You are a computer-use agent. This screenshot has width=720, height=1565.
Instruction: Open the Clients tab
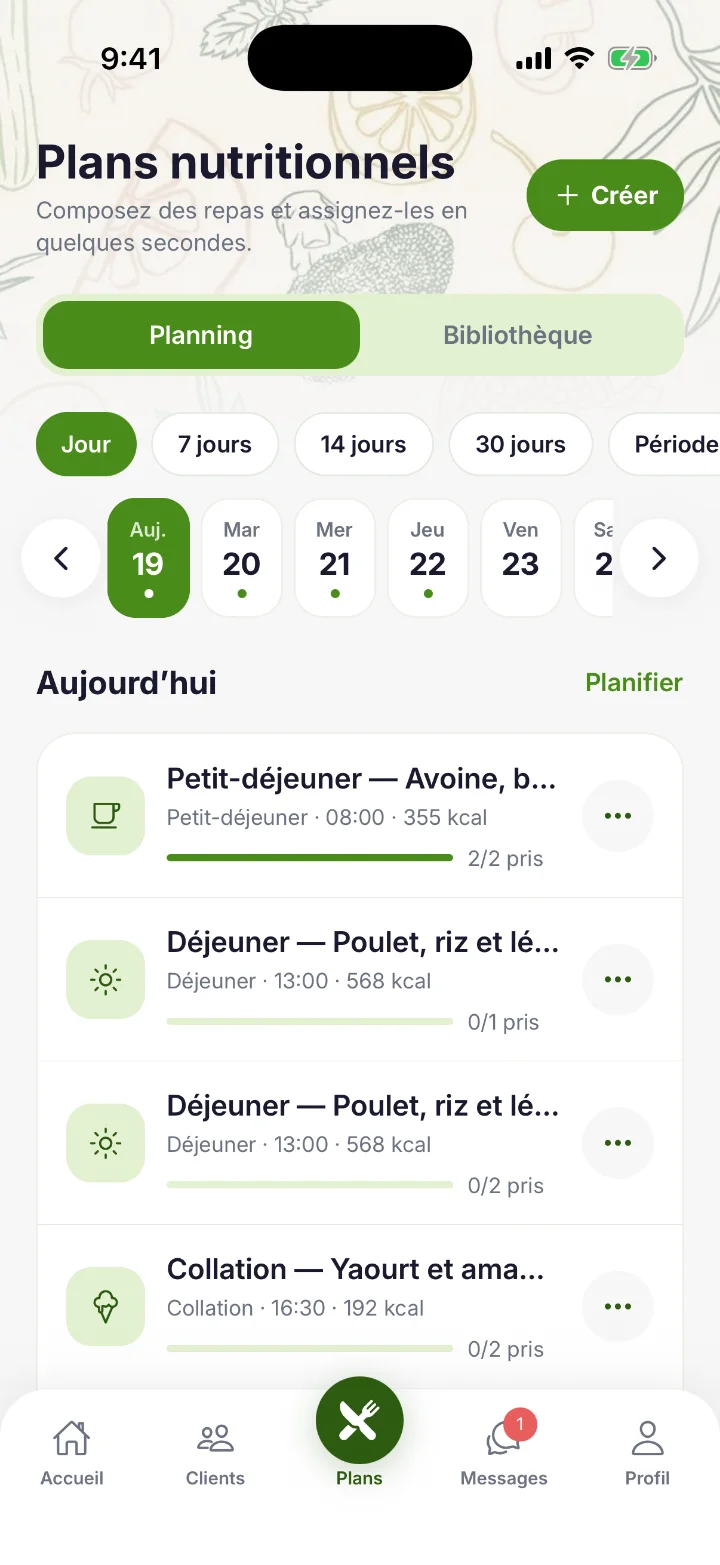coord(215,1453)
